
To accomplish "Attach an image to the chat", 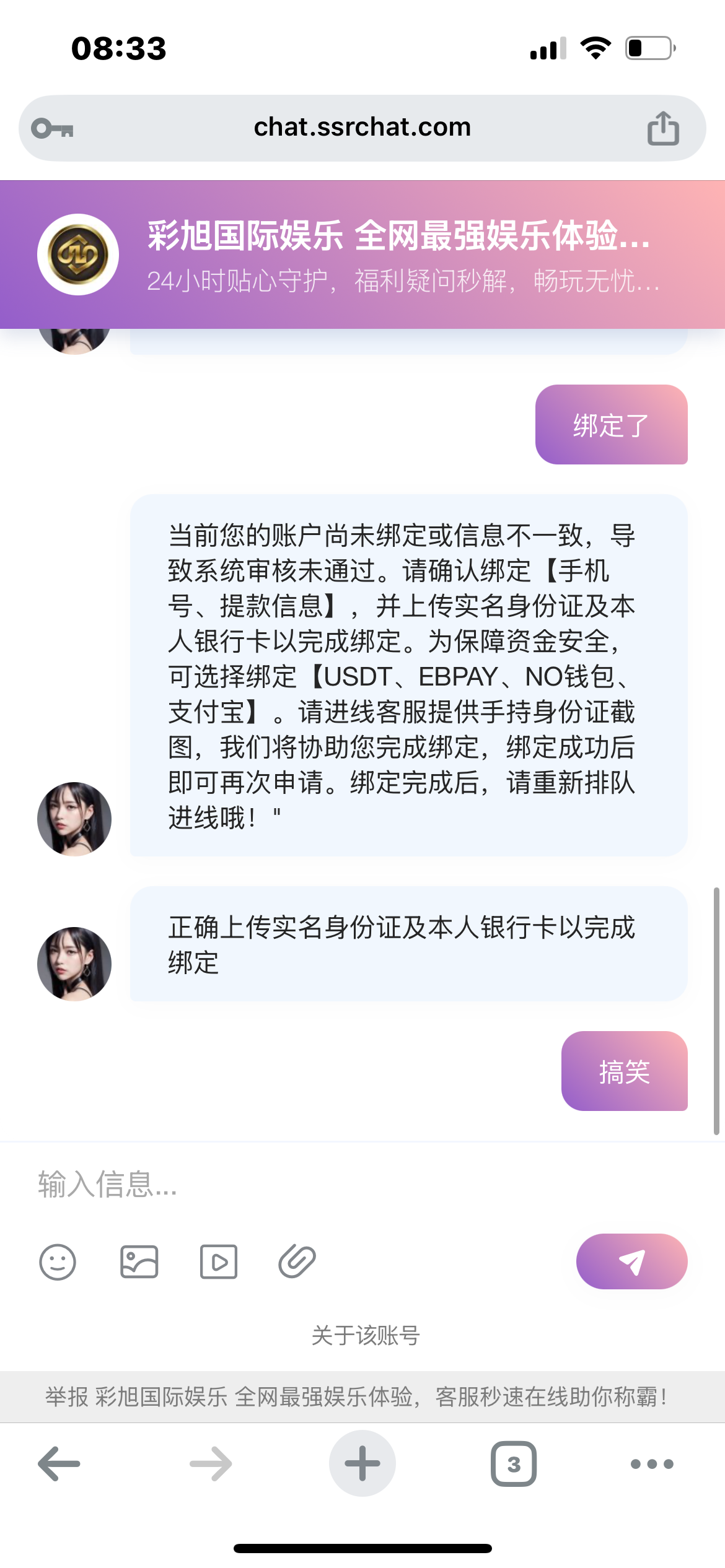I will click(139, 1262).
